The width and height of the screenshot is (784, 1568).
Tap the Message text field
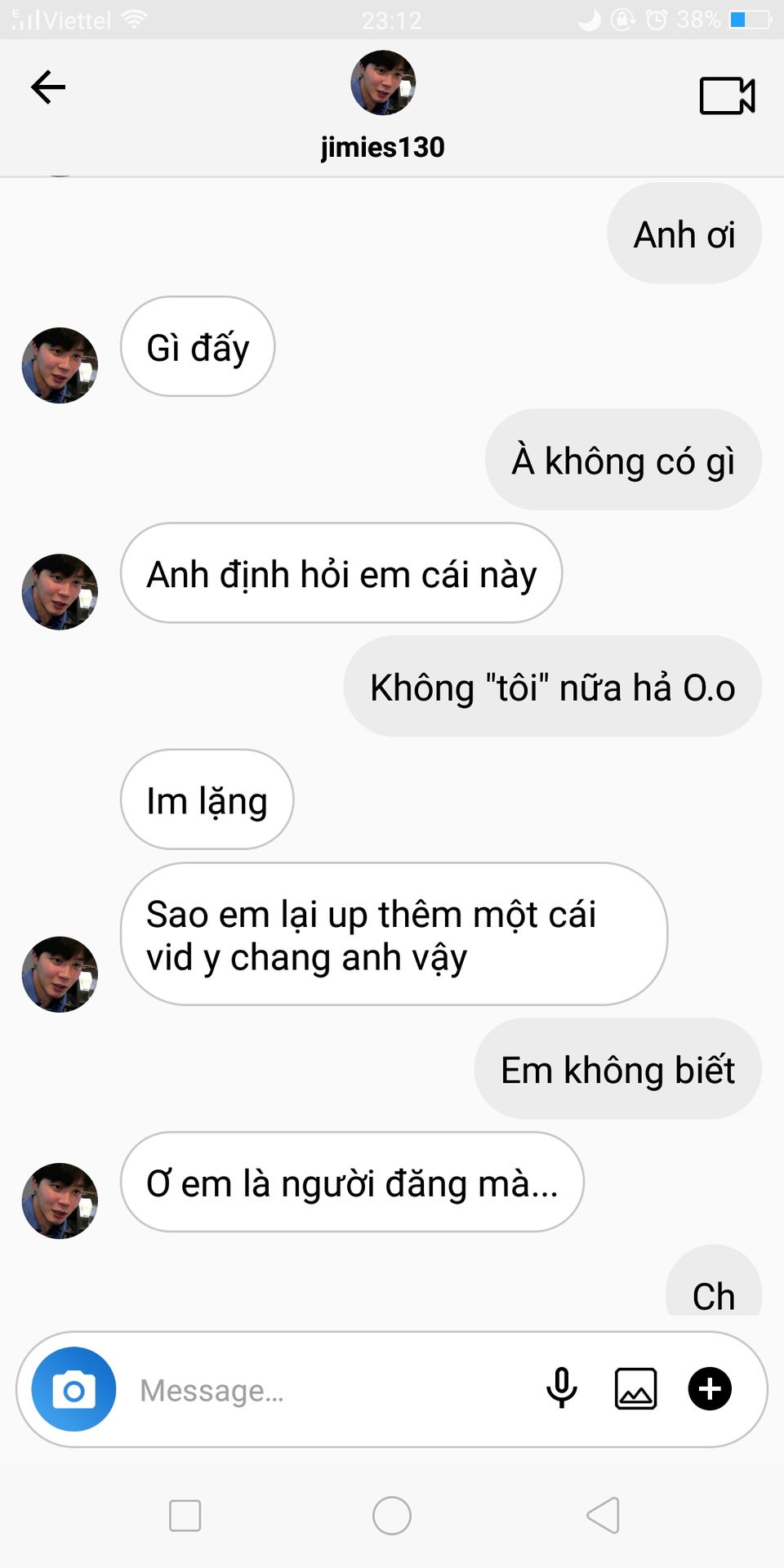(327, 1390)
